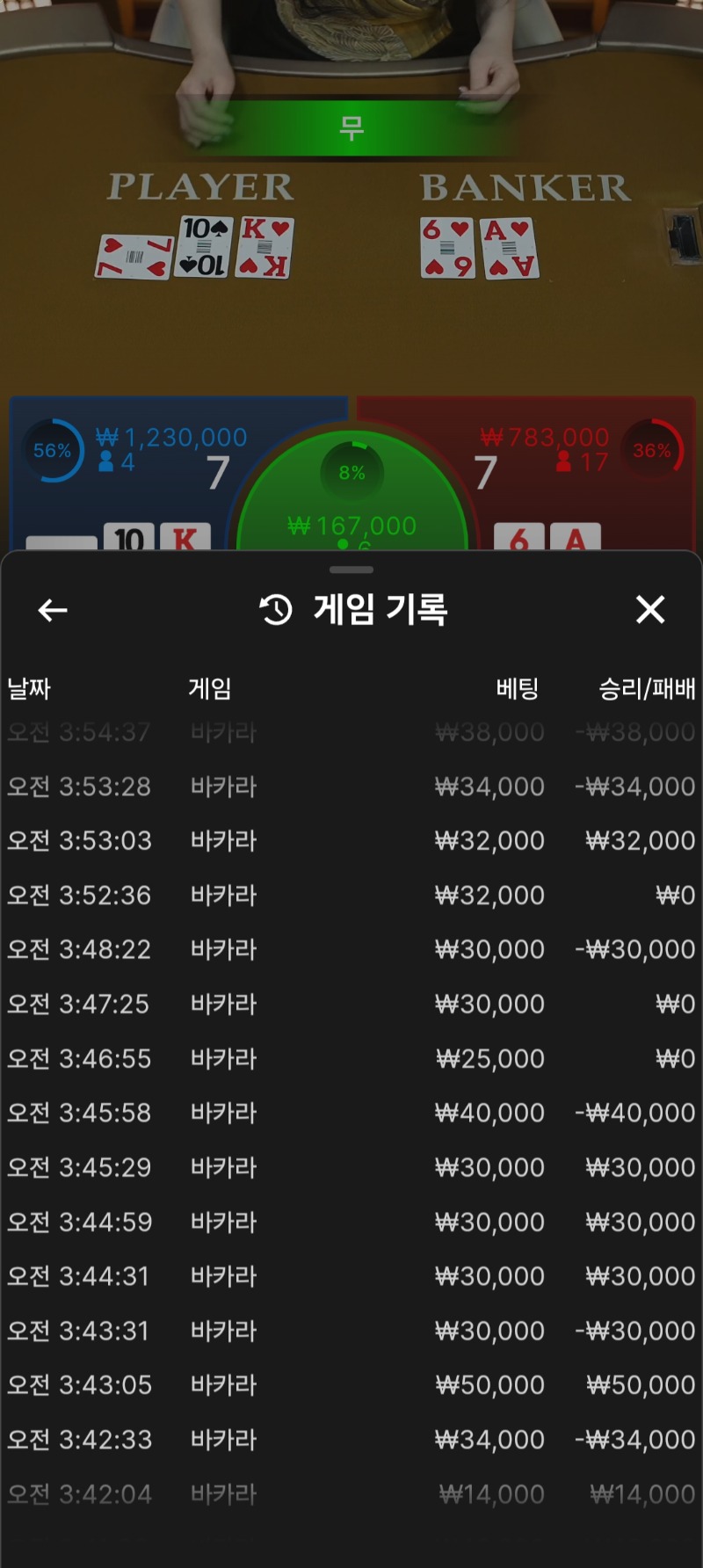Open the 오전 3:44:59 game record
The width and height of the screenshot is (703, 1568).
point(351,1223)
